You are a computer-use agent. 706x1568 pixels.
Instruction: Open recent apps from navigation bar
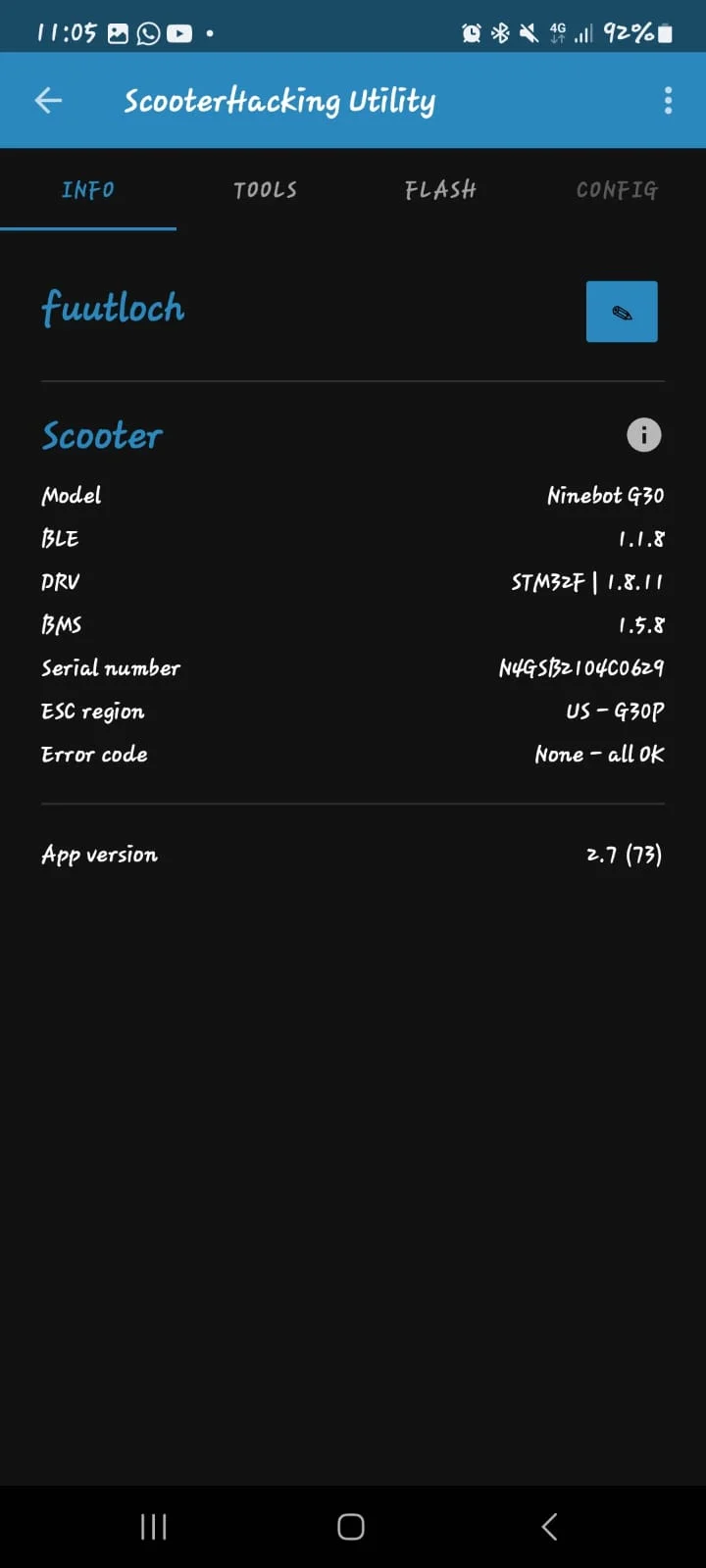pyautogui.click(x=154, y=1527)
